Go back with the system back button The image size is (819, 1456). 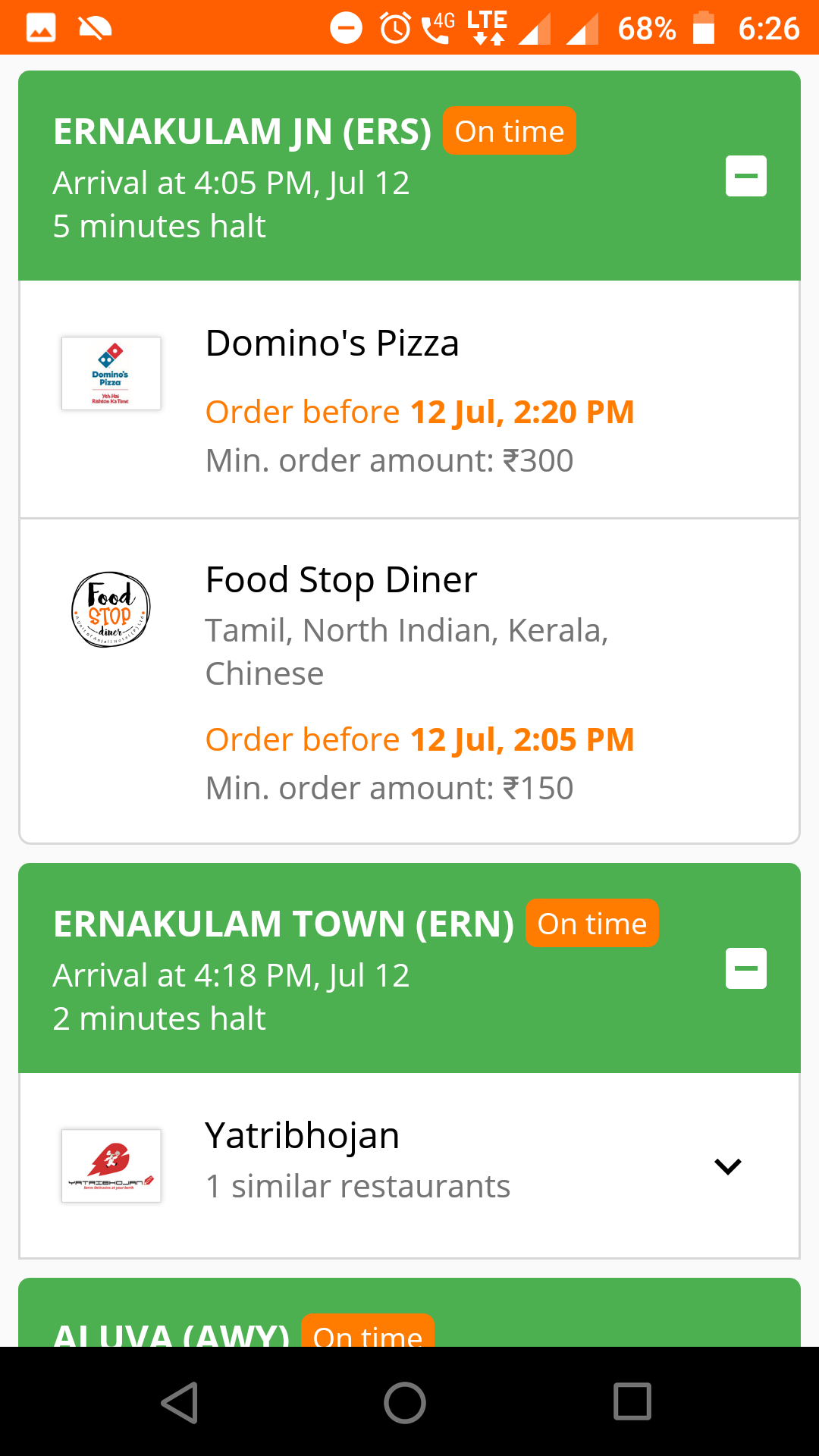(x=180, y=1402)
